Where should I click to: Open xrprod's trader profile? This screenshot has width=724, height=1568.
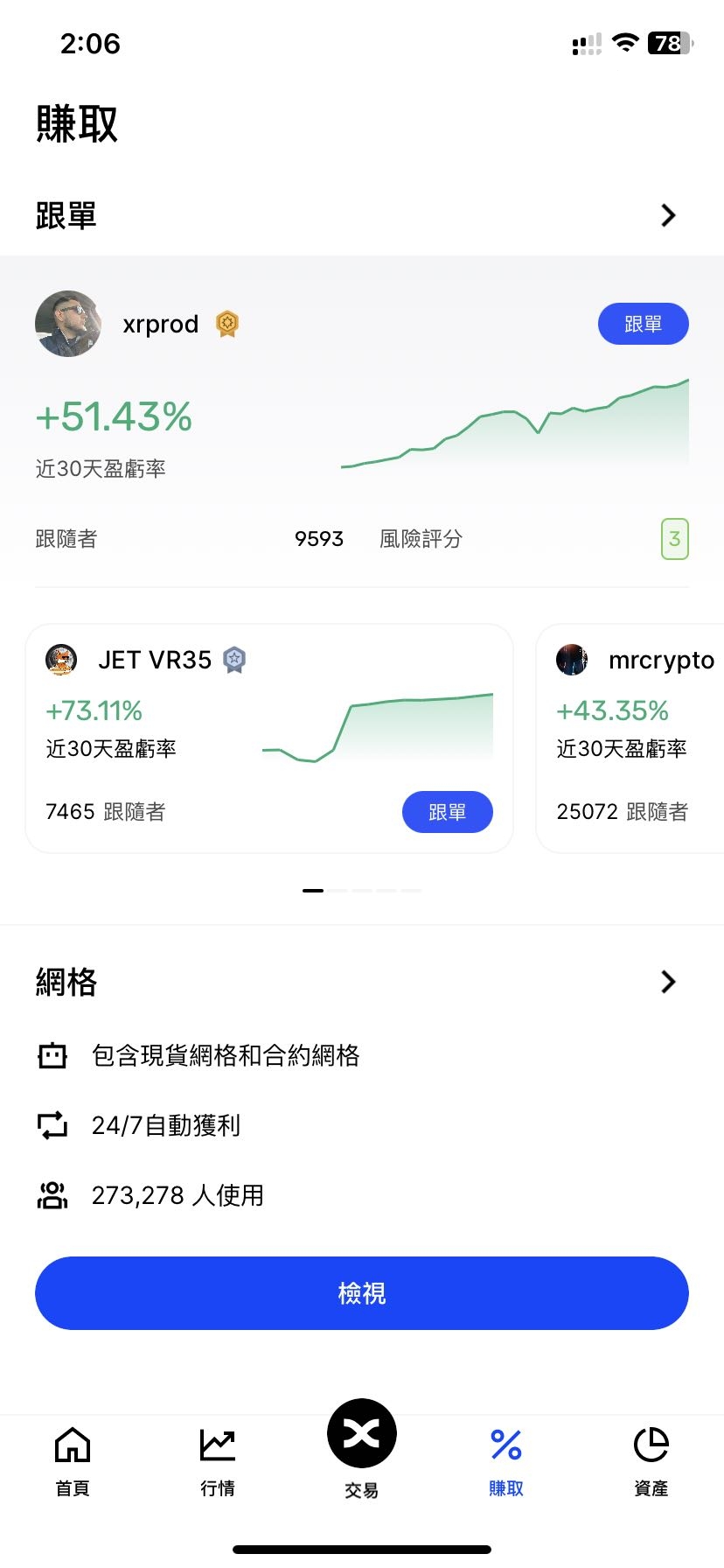[x=160, y=324]
